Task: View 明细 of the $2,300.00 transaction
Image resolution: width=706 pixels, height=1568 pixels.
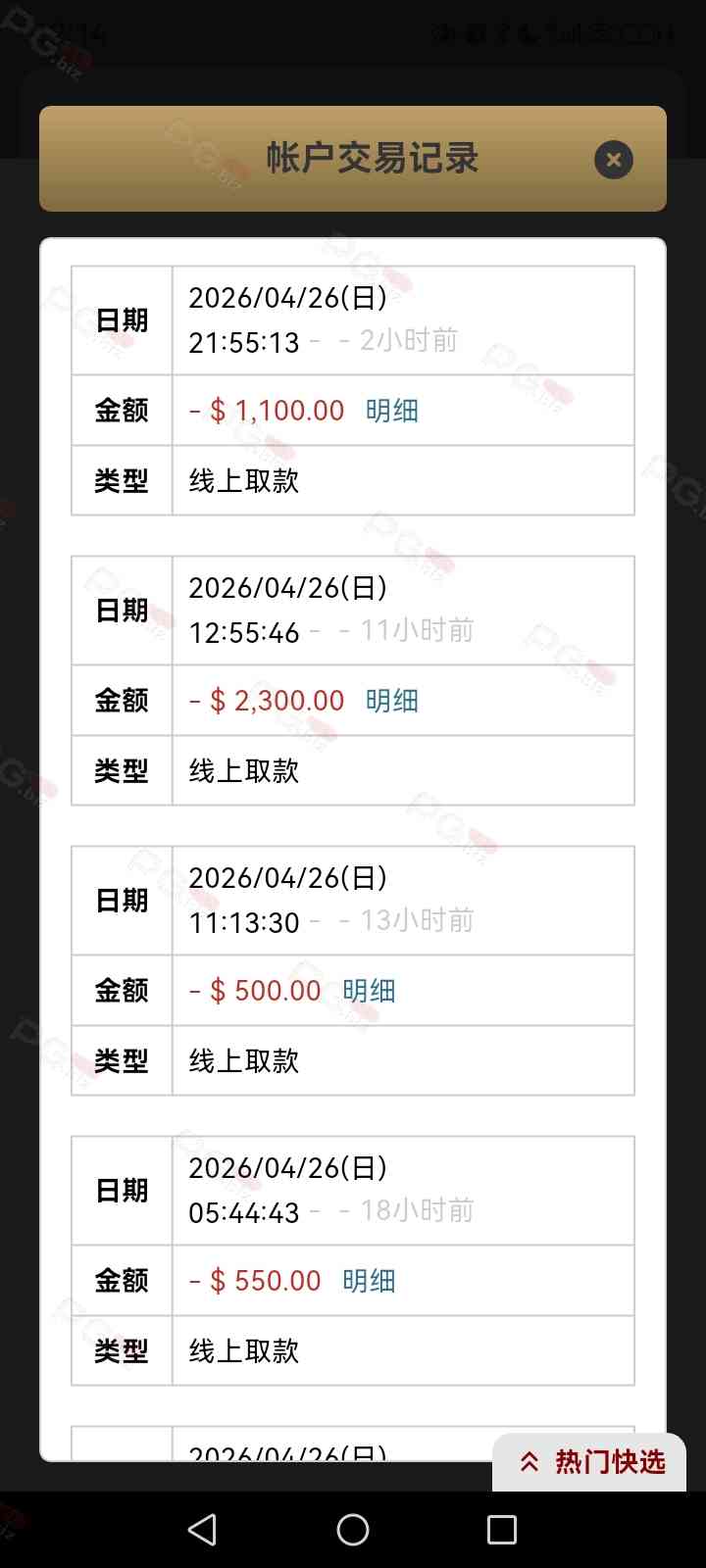Action: (392, 701)
